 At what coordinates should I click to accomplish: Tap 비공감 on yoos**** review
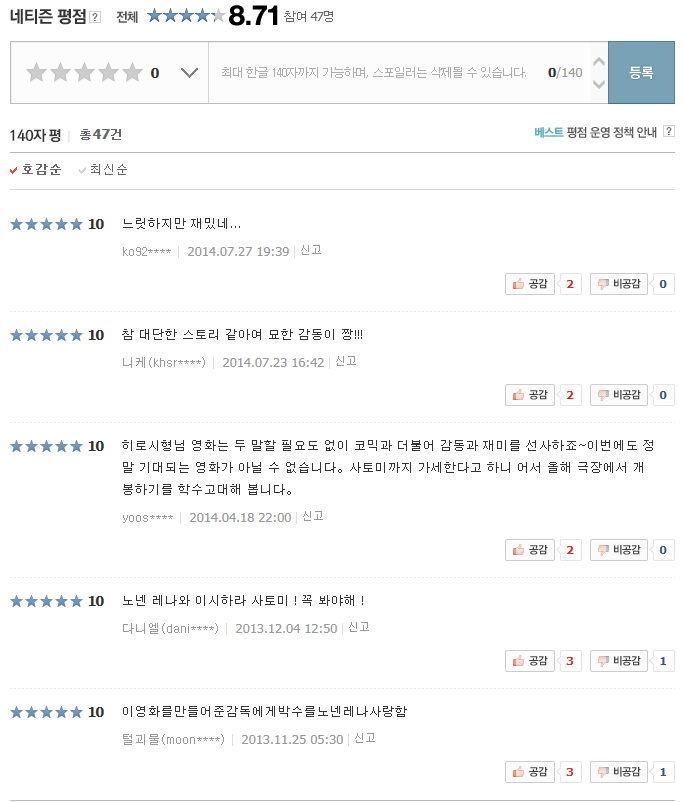pyautogui.click(x=619, y=550)
